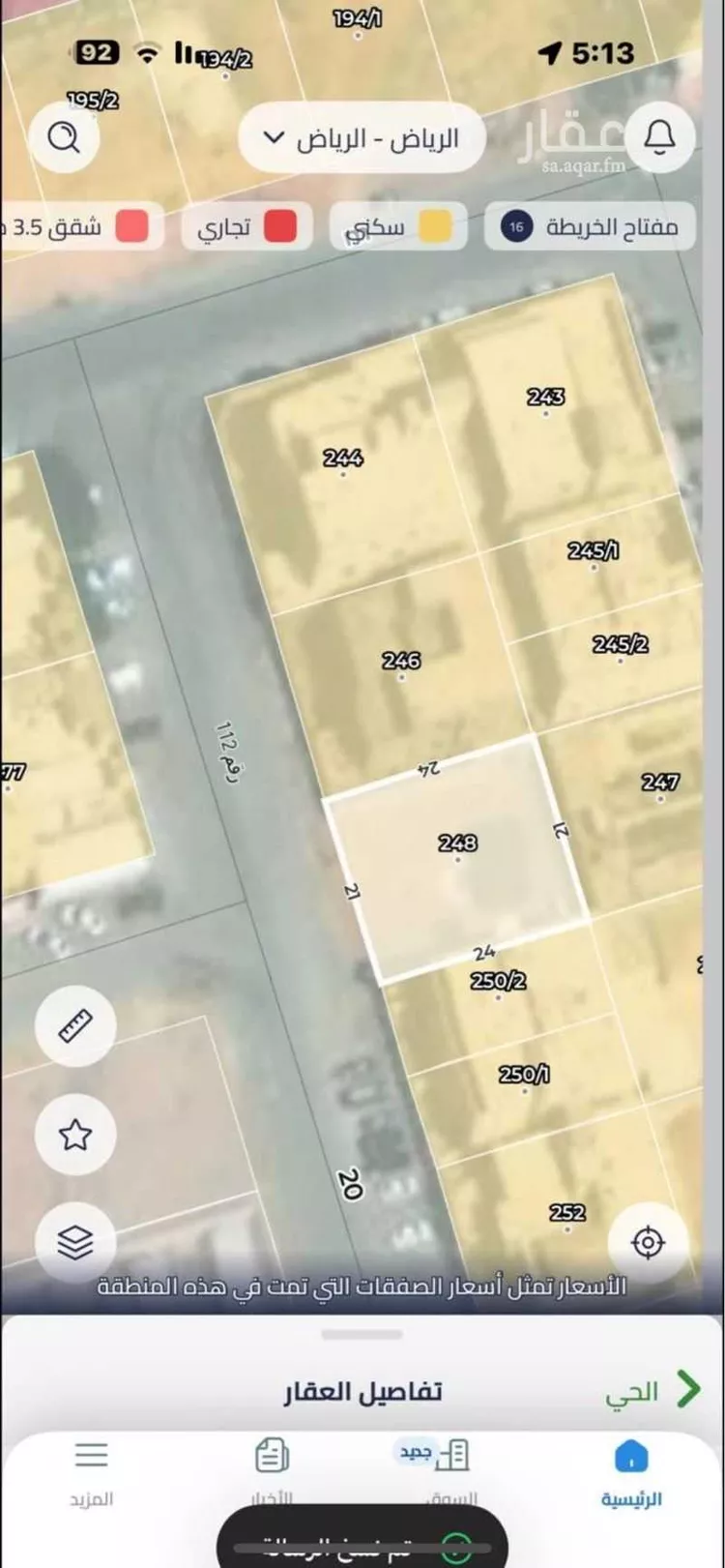Tap the Wi-Fi status indicator
The height and width of the screenshot is (1568, 725).
click(x=145, y=55)
